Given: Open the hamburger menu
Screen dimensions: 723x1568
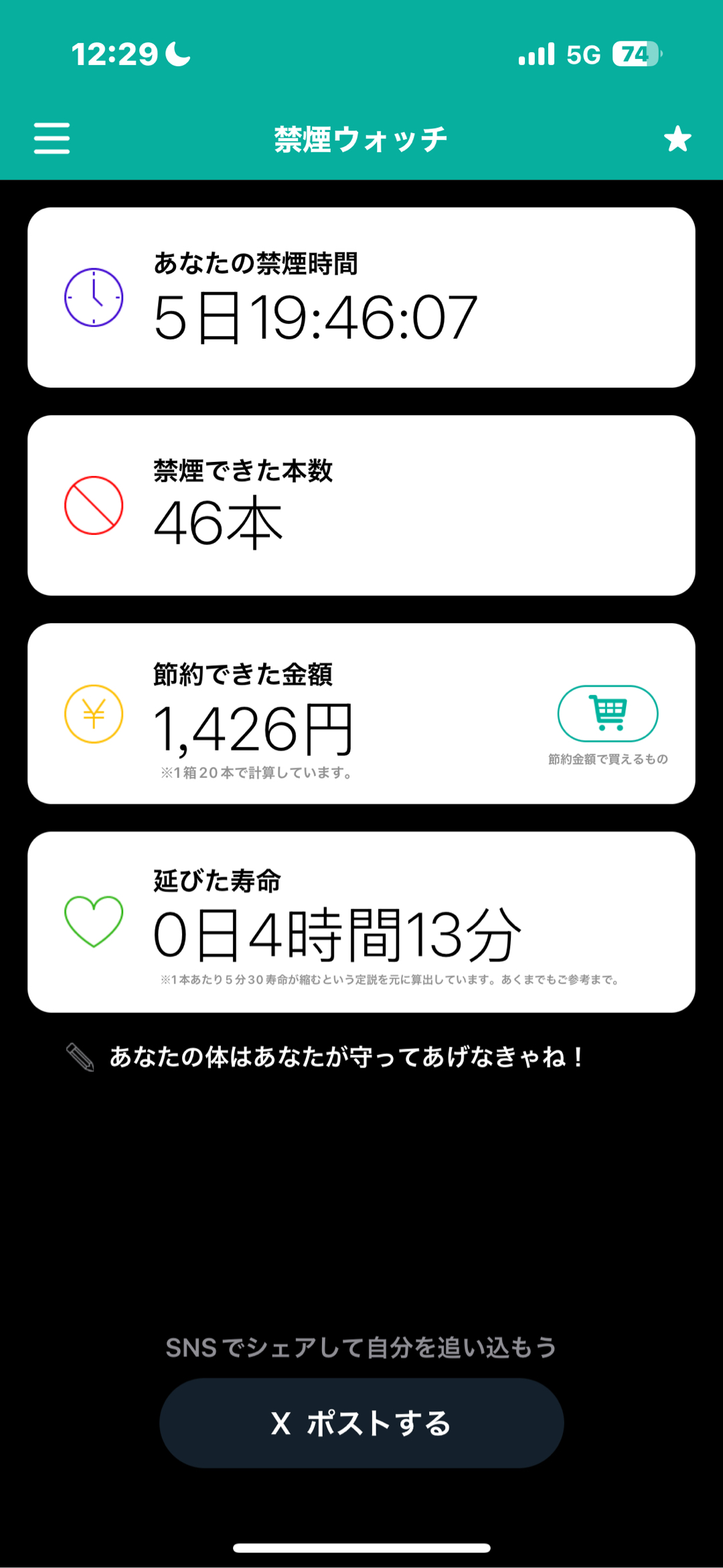Looking at the screenshot, I should click(x=52, y=139).
